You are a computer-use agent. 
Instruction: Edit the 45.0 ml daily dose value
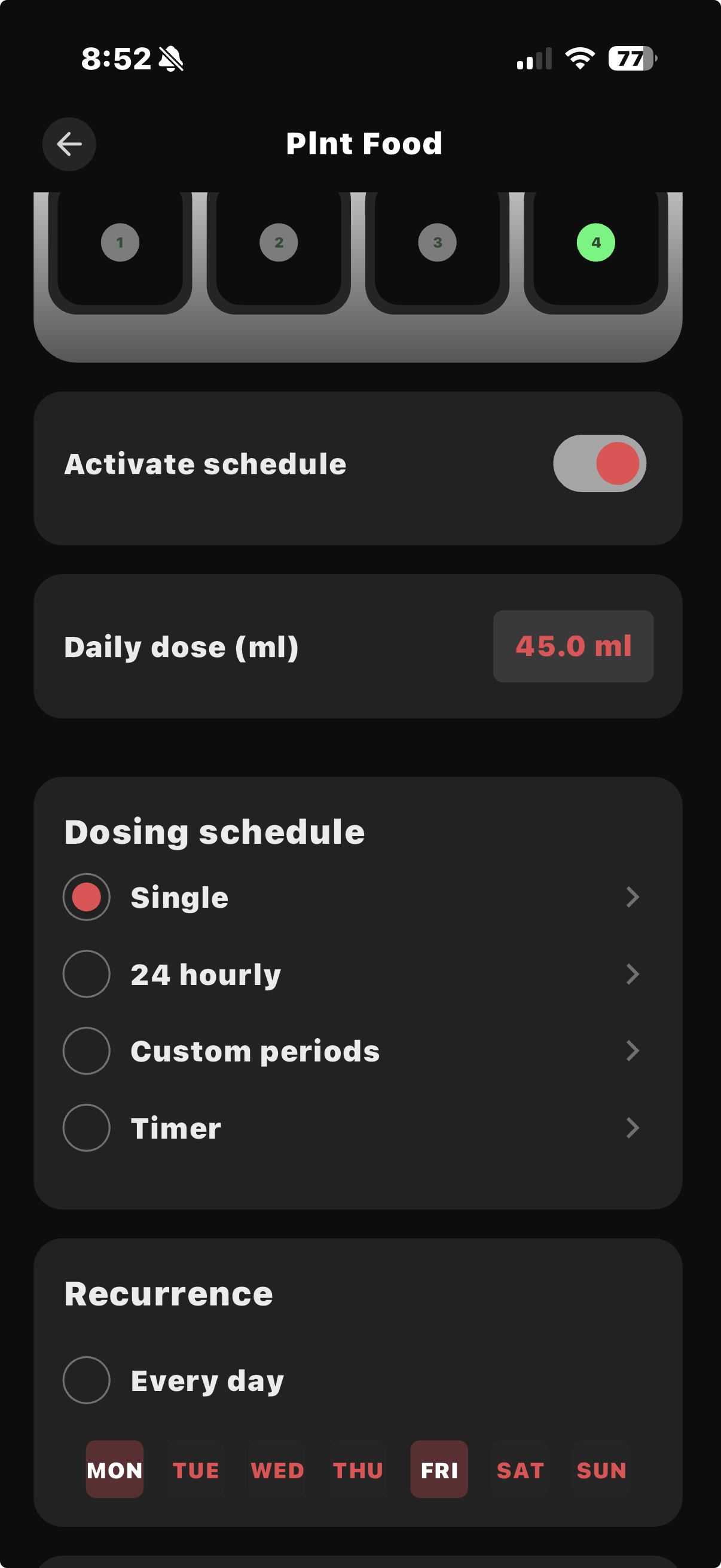click(x=573, y=646)
